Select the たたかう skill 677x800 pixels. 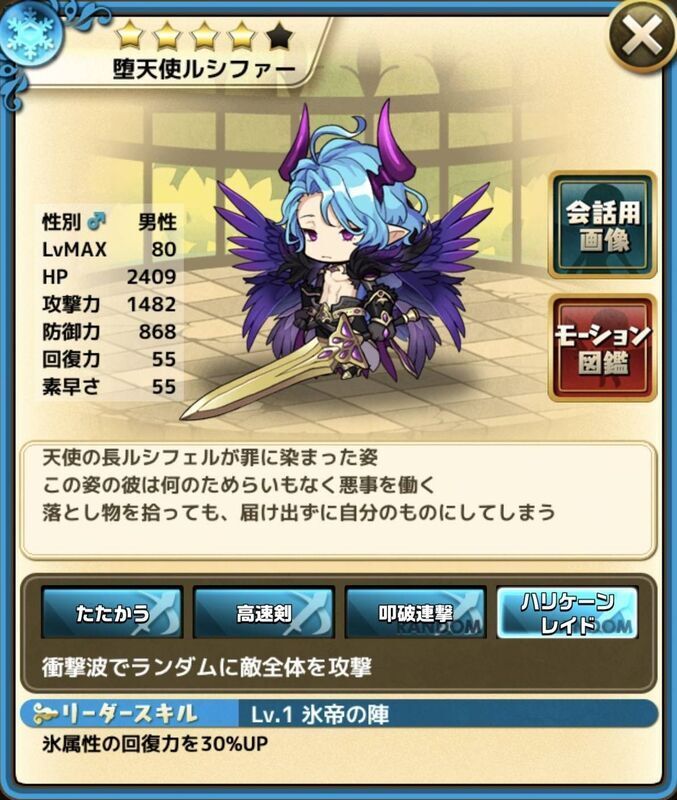[x=111, y=613]
